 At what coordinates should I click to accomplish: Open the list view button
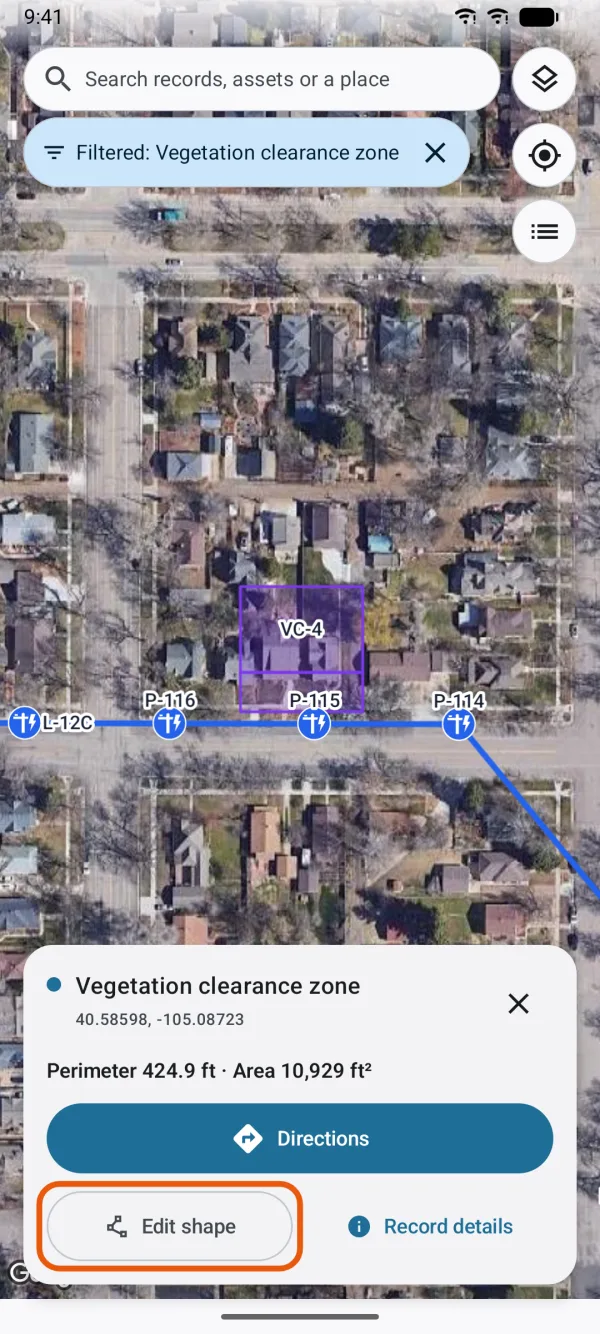(x=544, y=231)
